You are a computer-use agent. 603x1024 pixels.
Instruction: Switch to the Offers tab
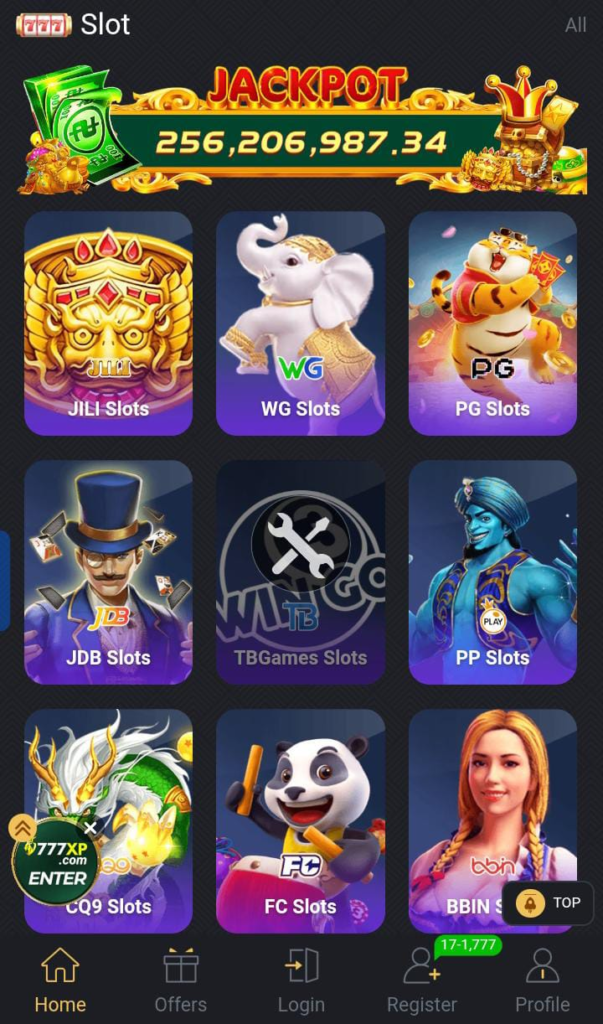(181, 981)
